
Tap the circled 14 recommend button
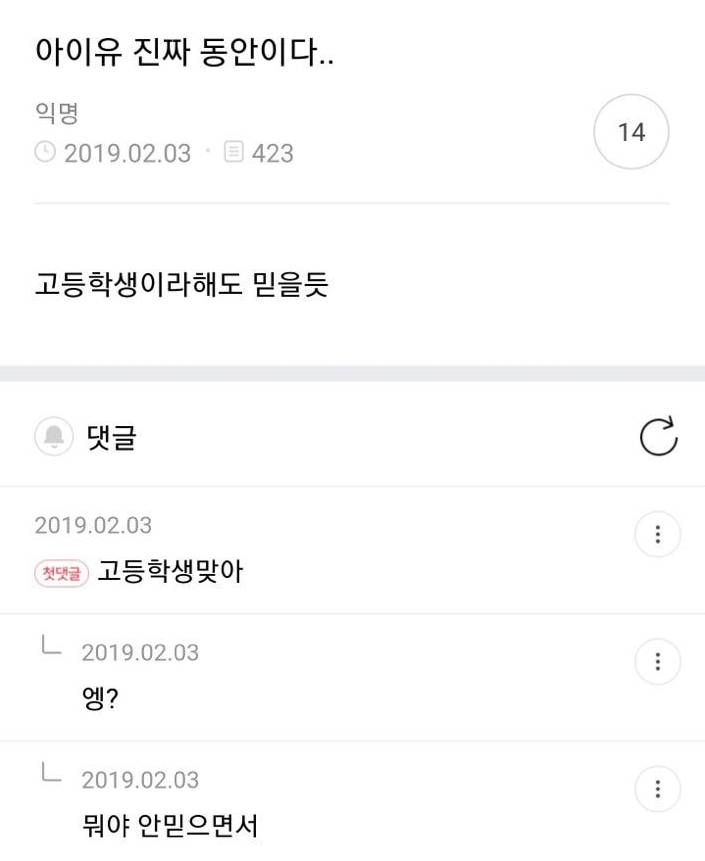pos(631,132)
